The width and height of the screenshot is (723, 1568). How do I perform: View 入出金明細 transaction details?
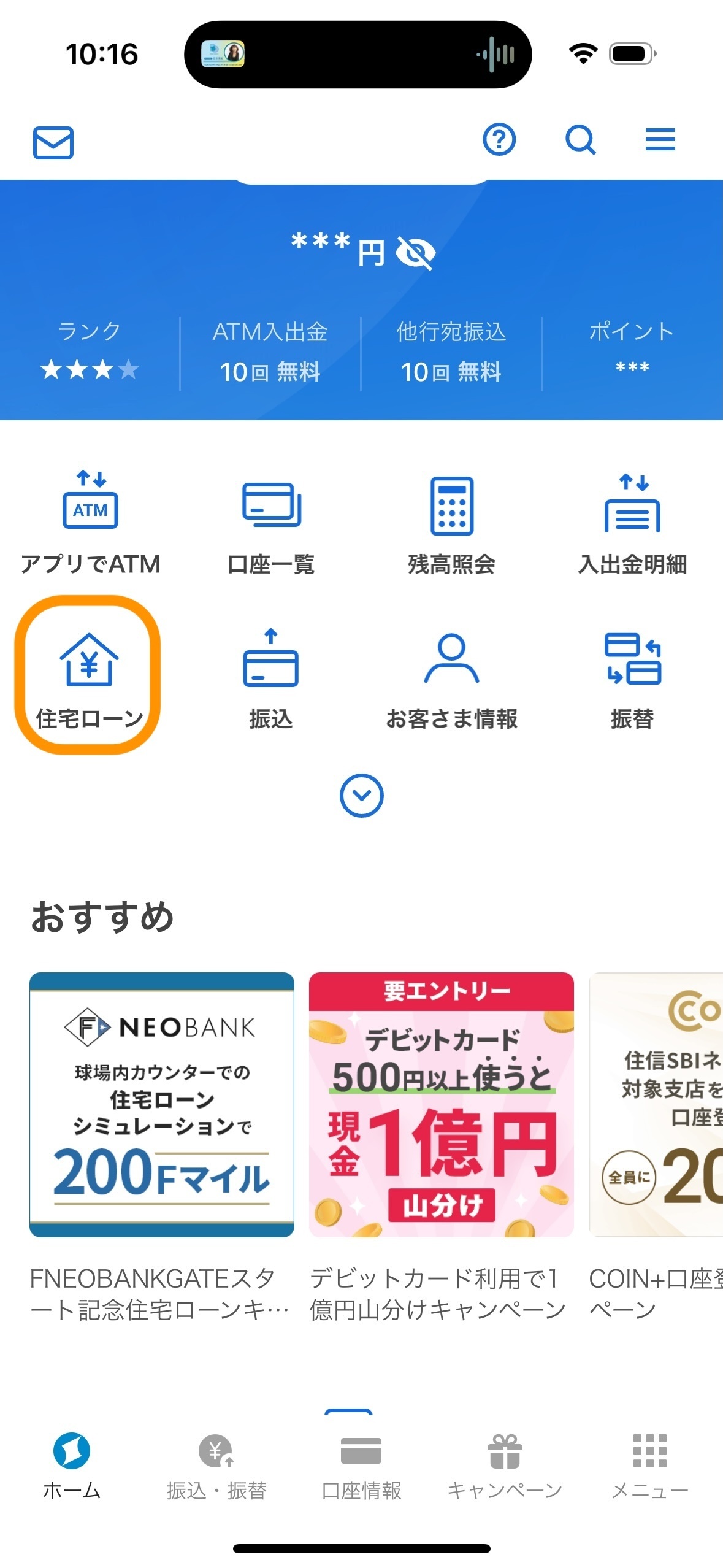[632, 521]
